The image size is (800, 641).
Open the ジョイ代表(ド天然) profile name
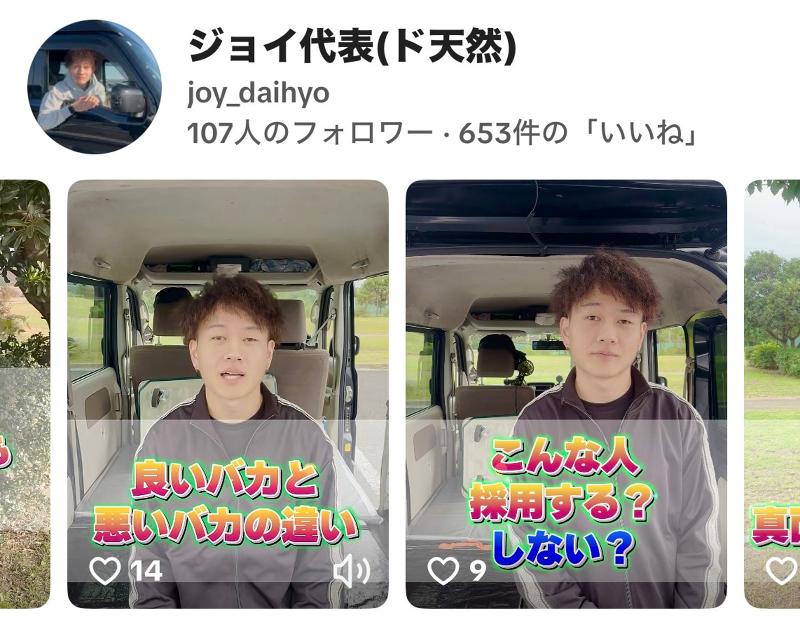(x=352, y=46)
